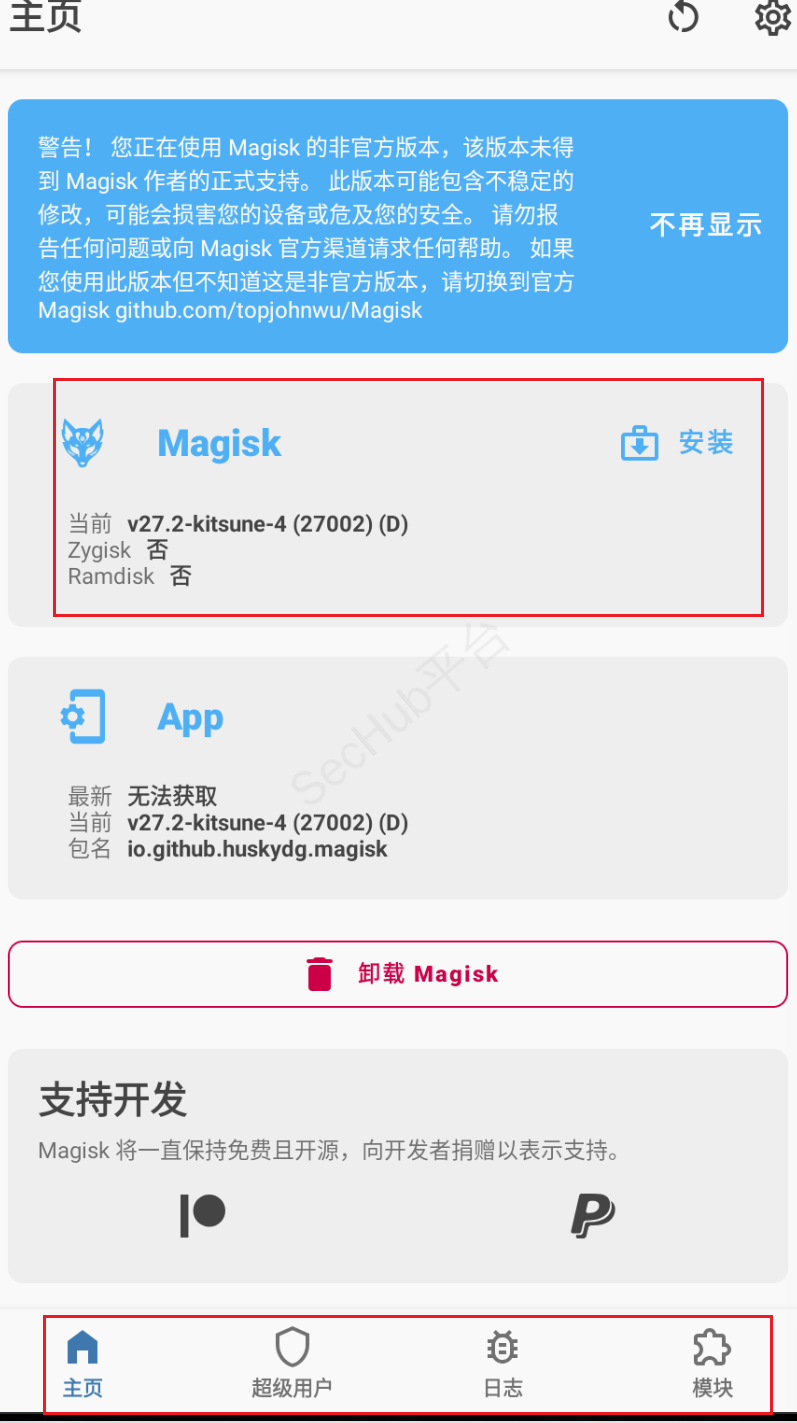Switch to the 主页 tab

coord(83,1363)
